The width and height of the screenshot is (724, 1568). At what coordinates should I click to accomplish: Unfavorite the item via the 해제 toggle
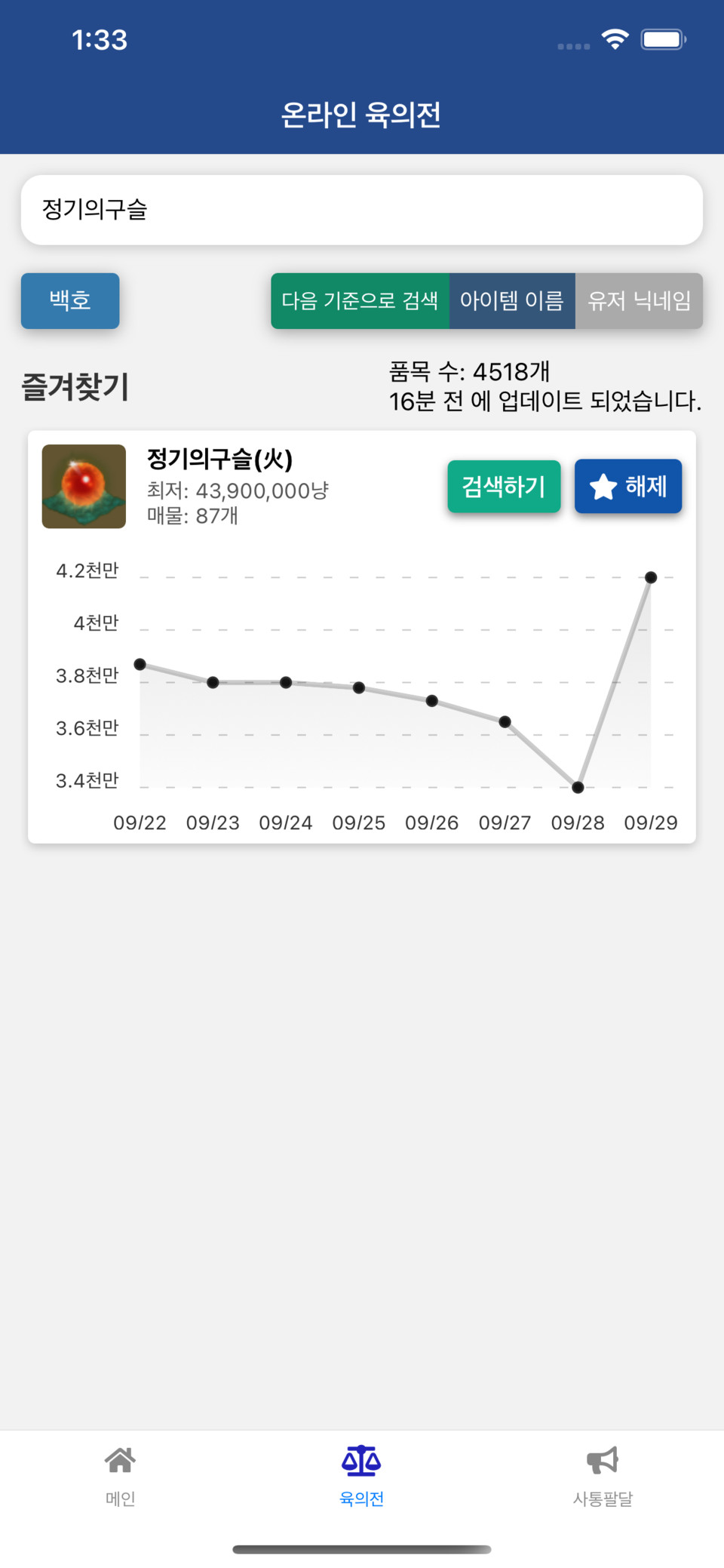pos(627,487)
